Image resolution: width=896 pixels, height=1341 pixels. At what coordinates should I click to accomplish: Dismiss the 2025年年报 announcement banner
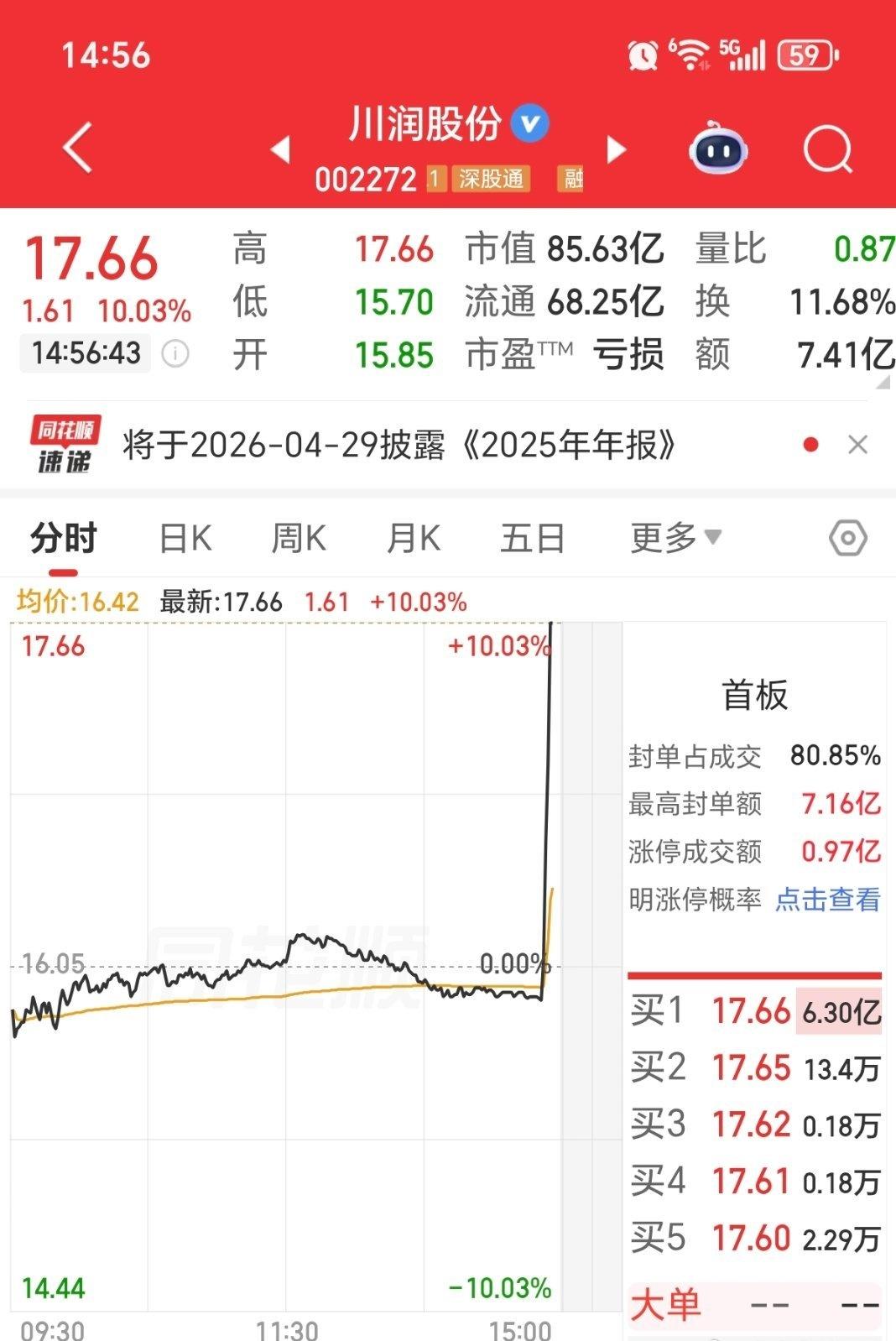click(857, 446)
